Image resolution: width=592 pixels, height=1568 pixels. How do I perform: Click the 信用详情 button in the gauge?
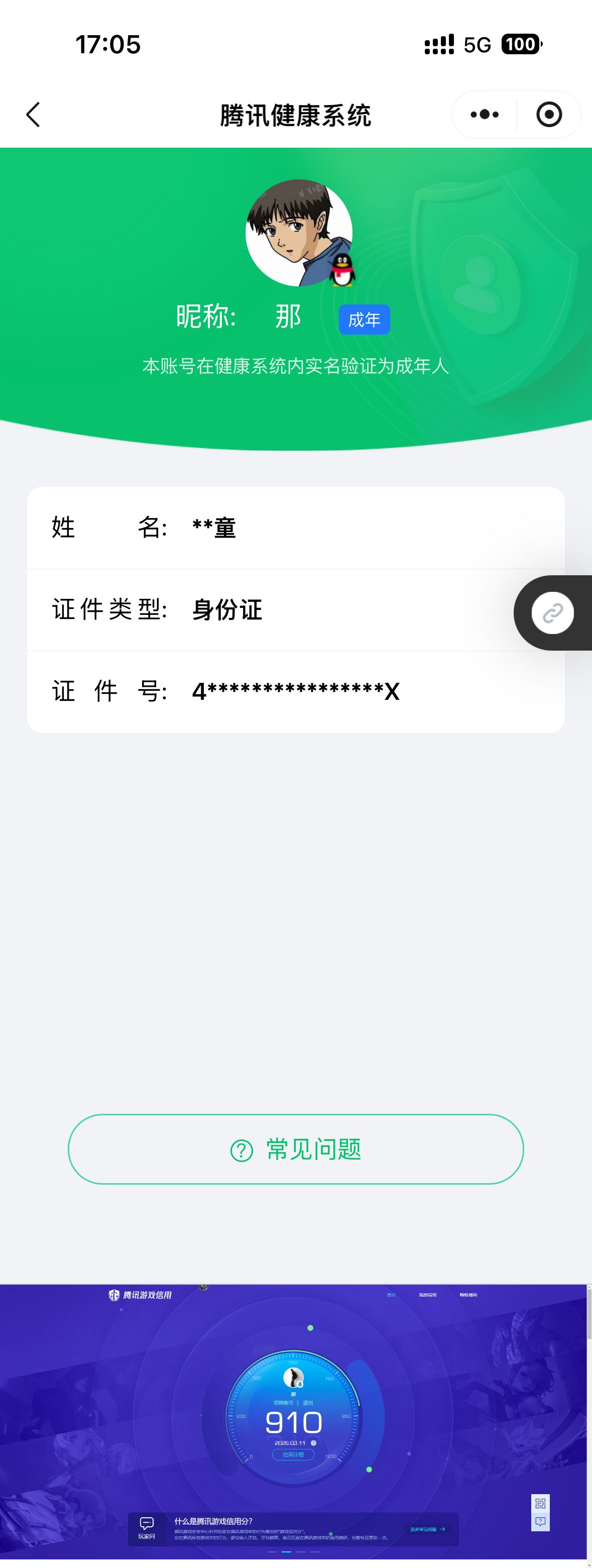pyautogui.click(x=293, y=1455)
